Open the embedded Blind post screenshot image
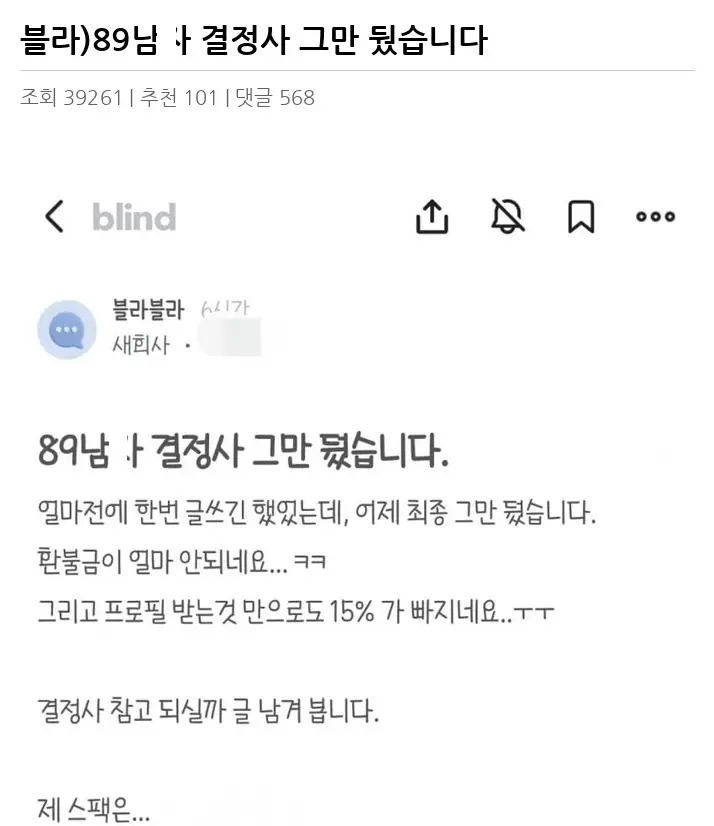This screenshot has height=826, width=714. coord(357,500)
